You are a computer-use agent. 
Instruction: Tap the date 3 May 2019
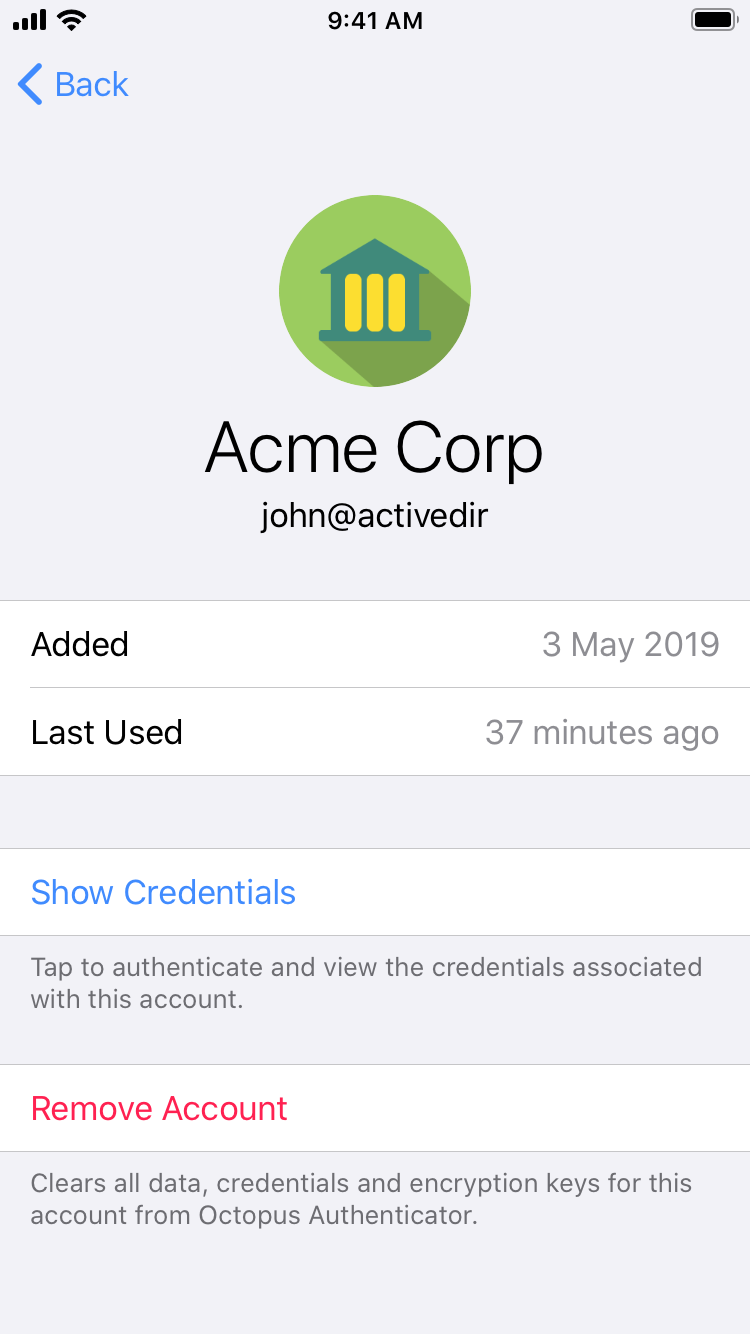click(x=631, y=644)
